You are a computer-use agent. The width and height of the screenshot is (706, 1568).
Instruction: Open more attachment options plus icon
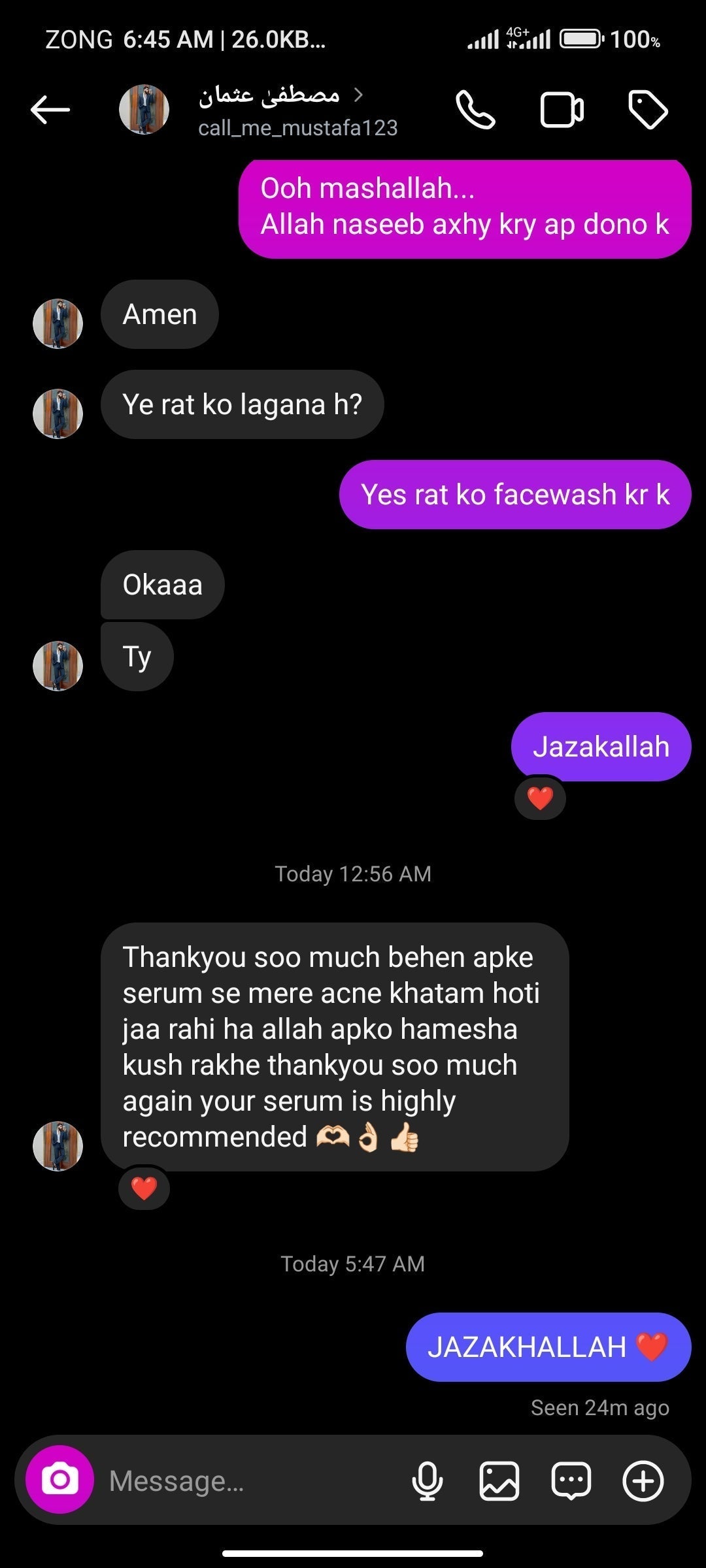point(643,1481)
